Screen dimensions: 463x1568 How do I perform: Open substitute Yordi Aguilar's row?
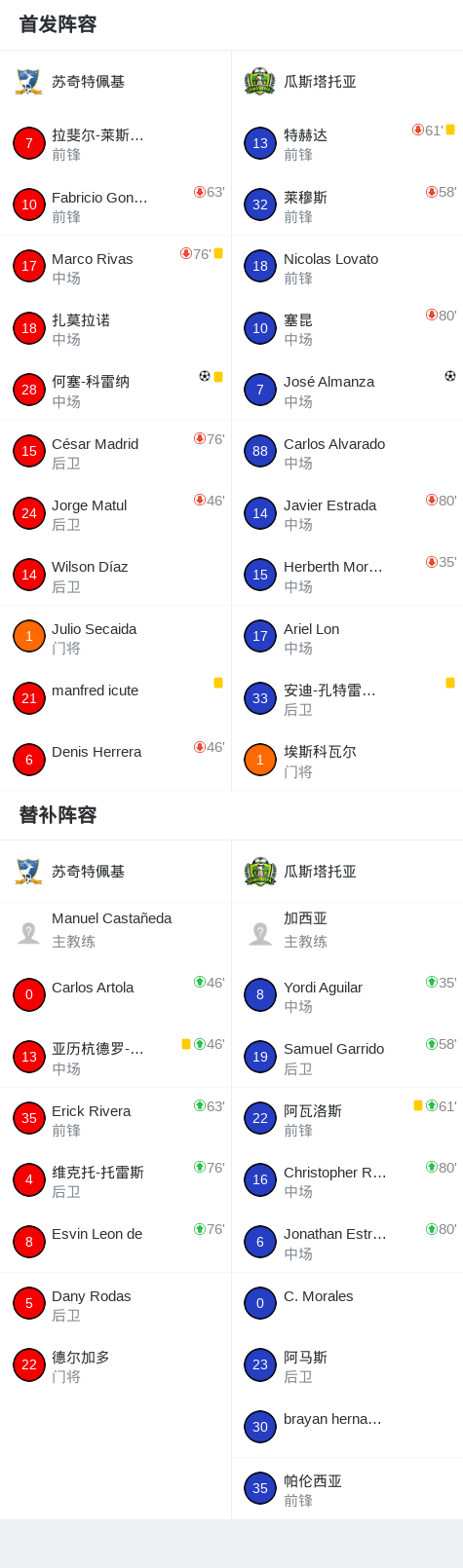coord(347,995)
